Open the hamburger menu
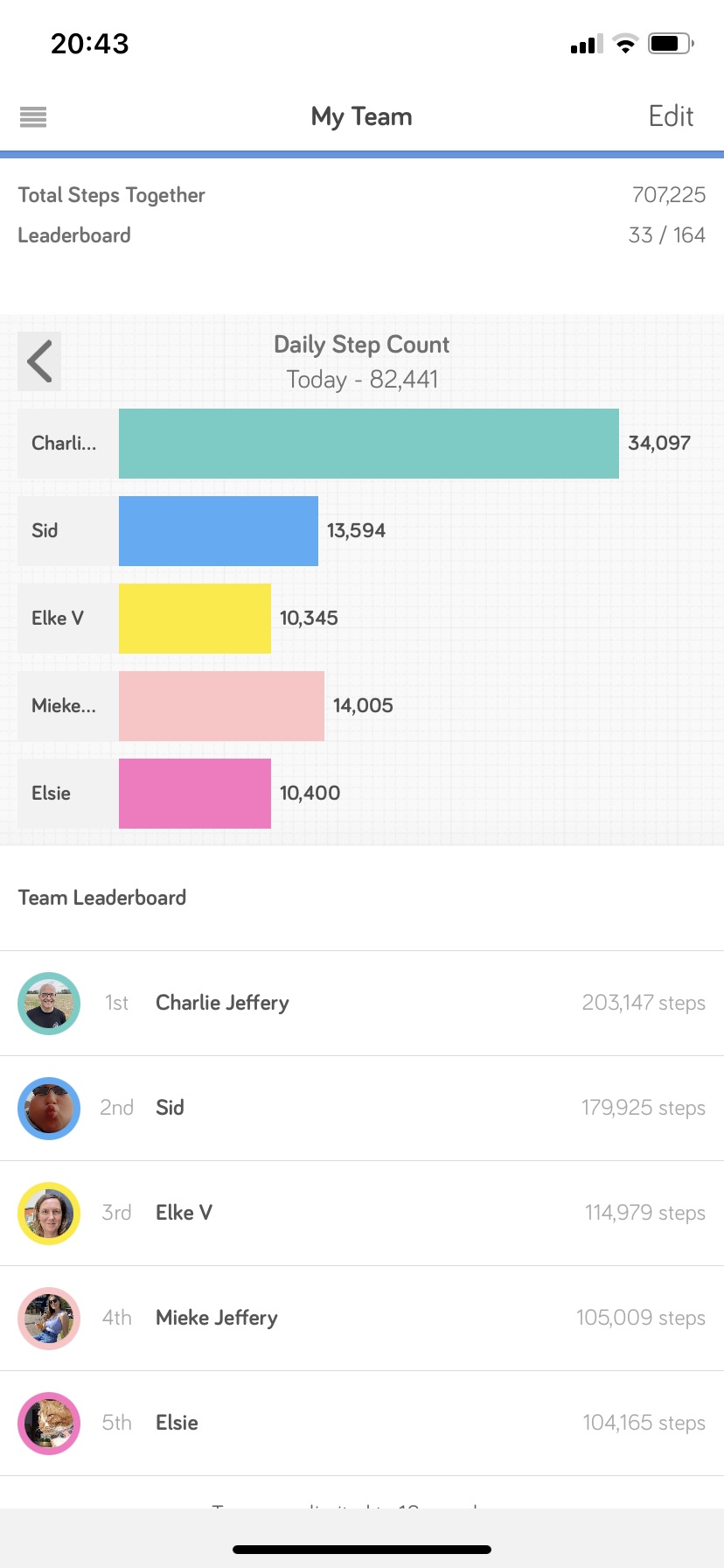 (x=33, y=116)
